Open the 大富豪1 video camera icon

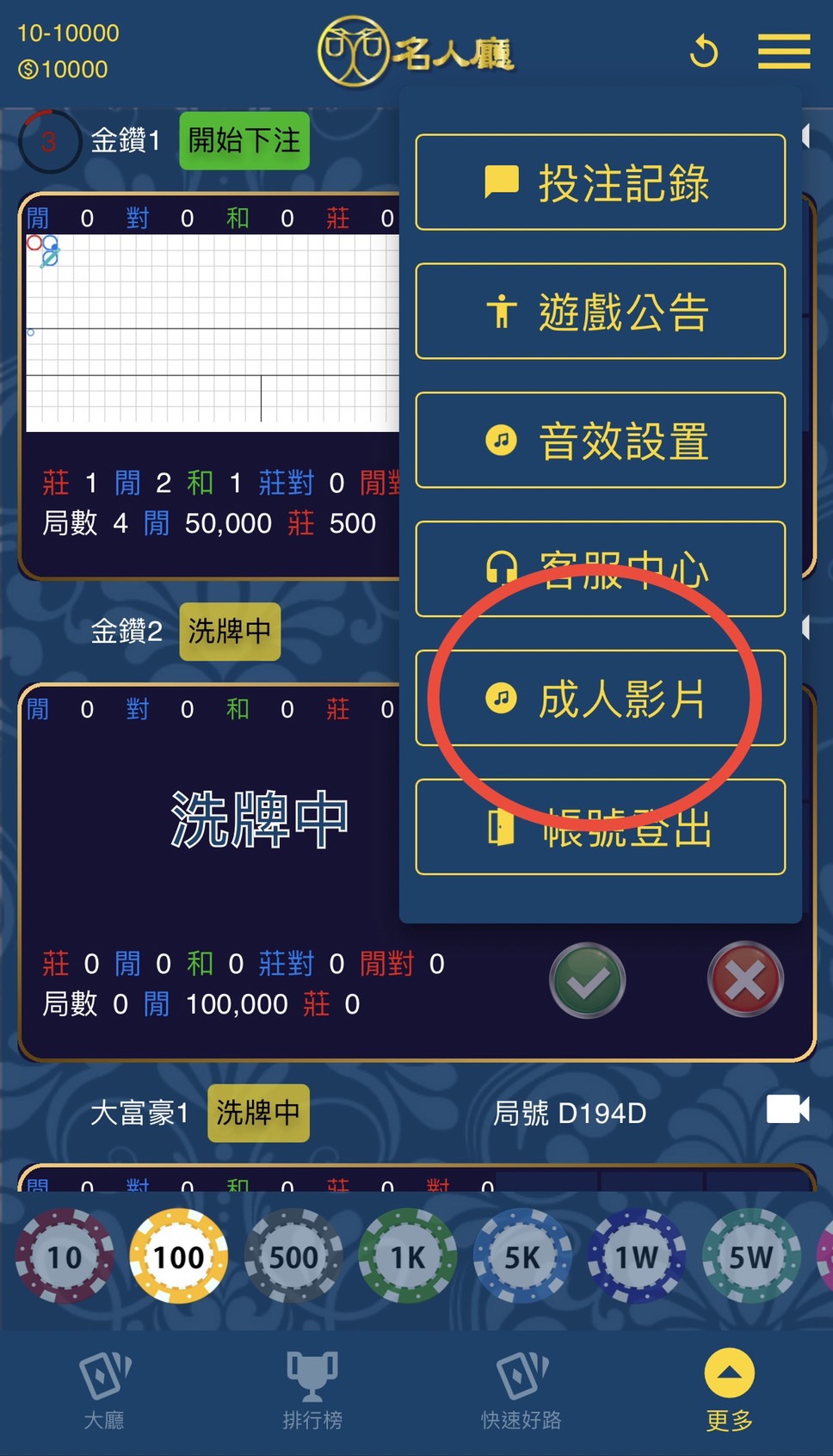click(x=787, y=1110)
